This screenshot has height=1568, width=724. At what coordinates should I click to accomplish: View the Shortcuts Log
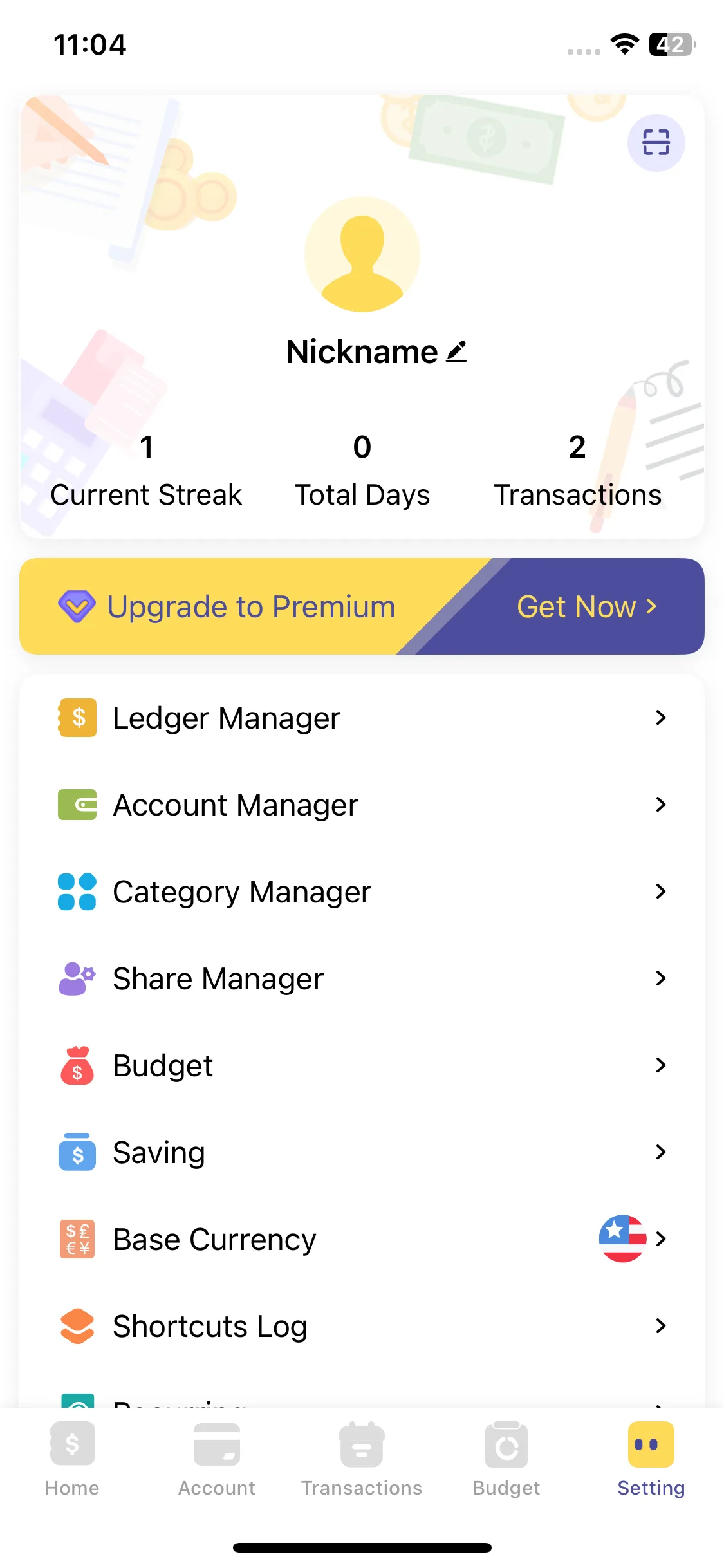click(x=362, y=1326)
